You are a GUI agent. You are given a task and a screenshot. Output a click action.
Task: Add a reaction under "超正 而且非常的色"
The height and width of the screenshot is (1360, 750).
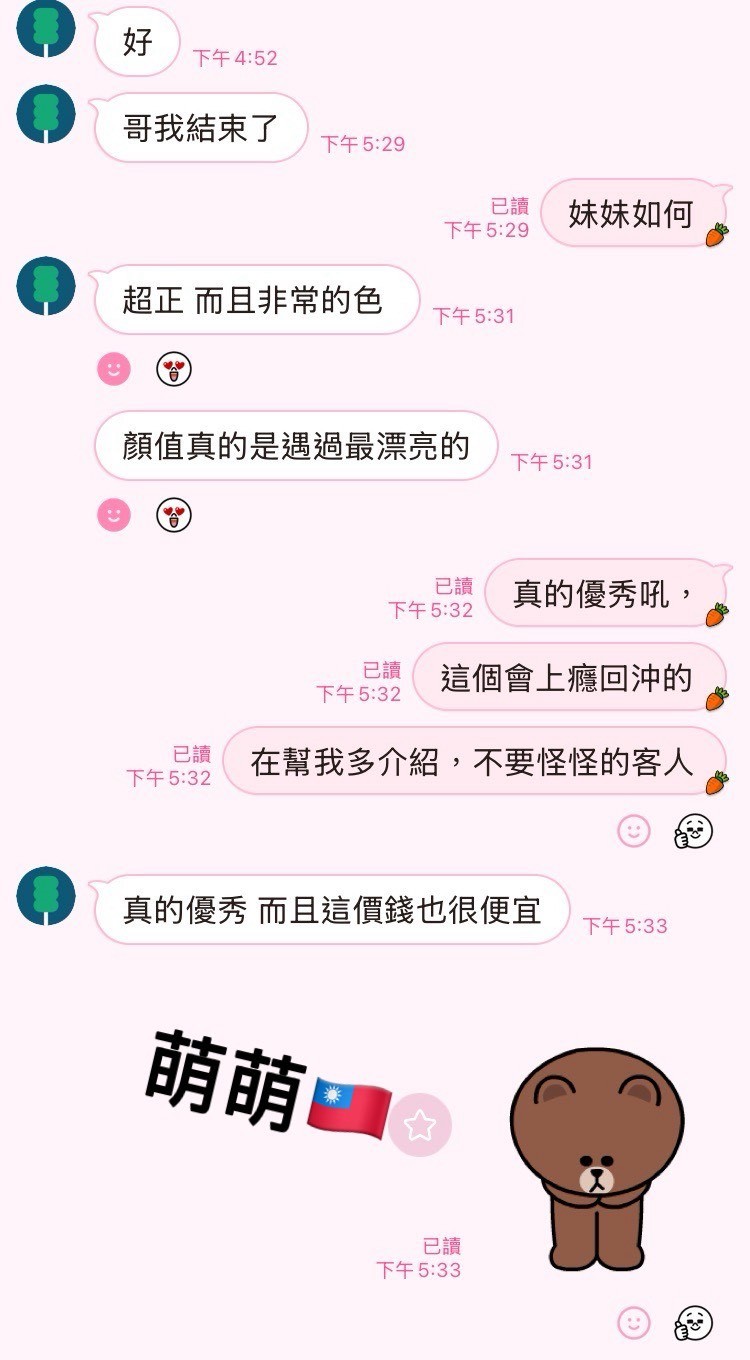(114, 369)
